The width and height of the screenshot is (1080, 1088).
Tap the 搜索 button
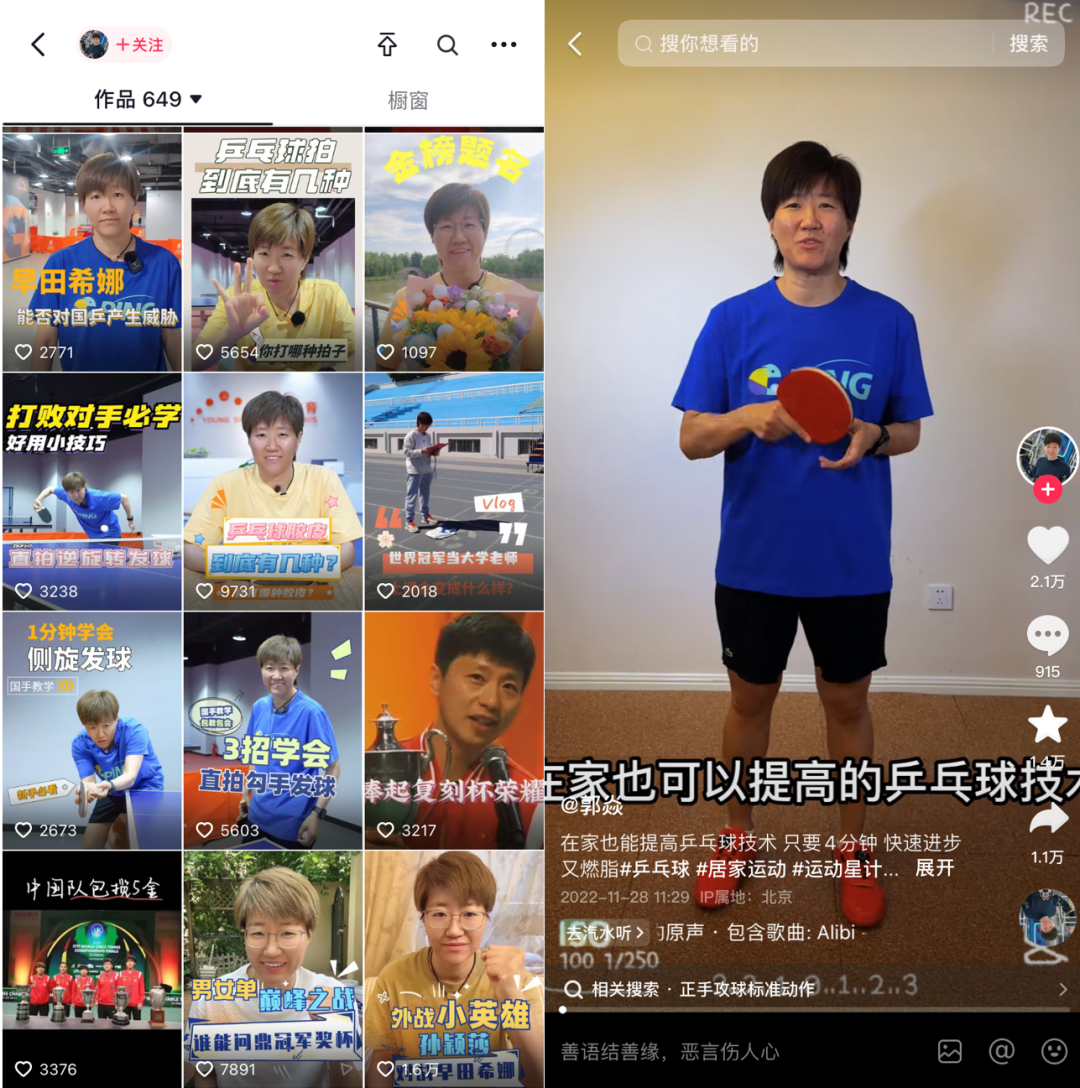point(1028,44)
